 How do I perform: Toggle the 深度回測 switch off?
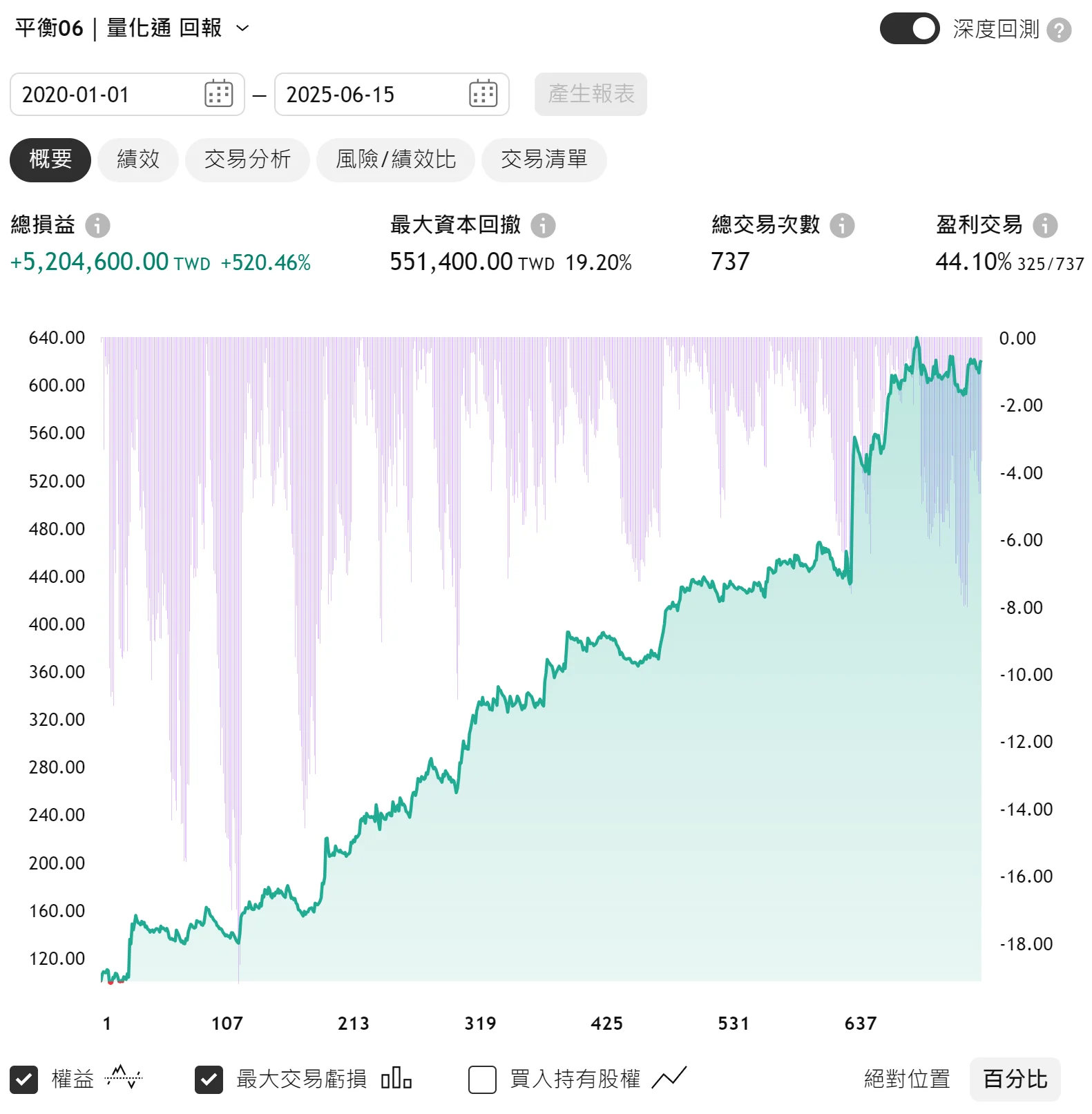[909, 29]
